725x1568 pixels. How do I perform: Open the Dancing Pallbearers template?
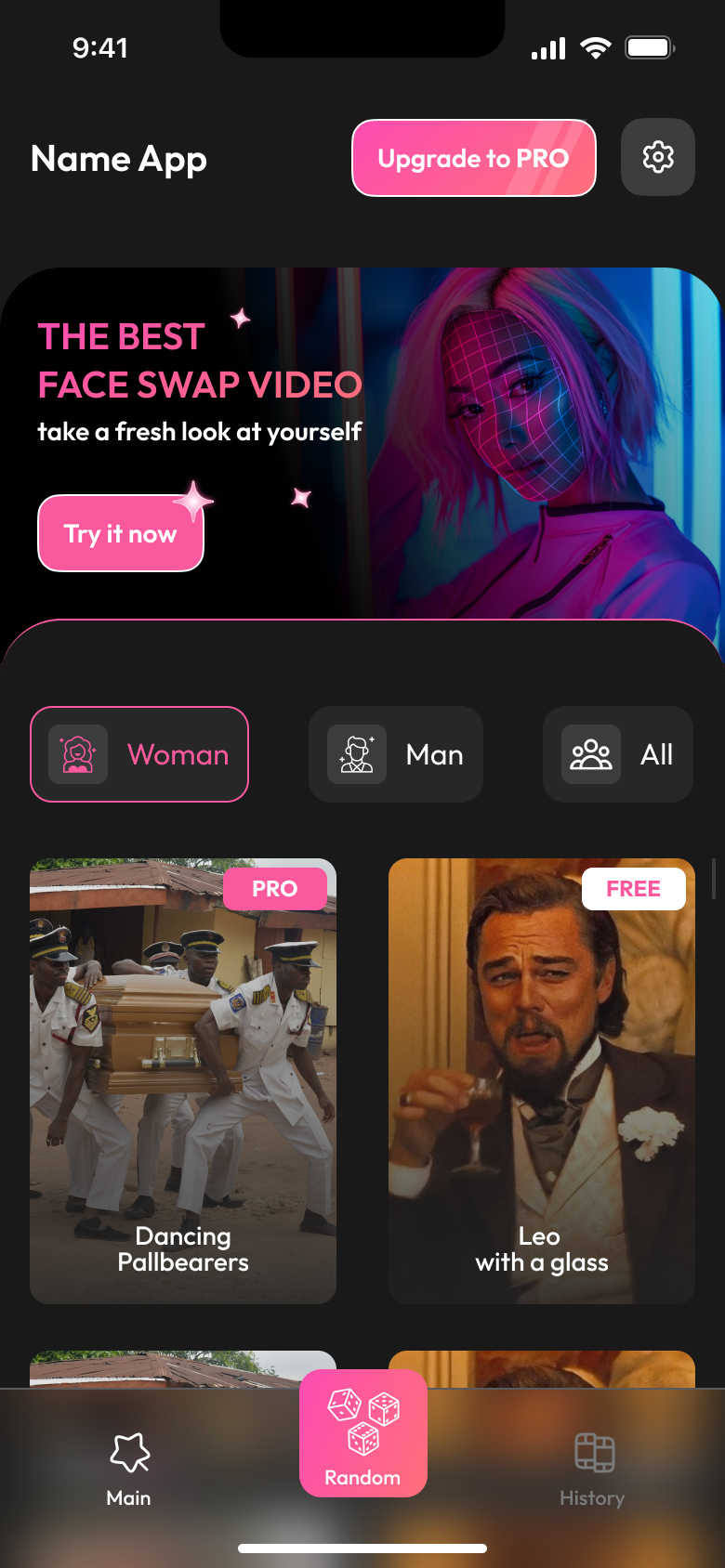(183, 1079)
